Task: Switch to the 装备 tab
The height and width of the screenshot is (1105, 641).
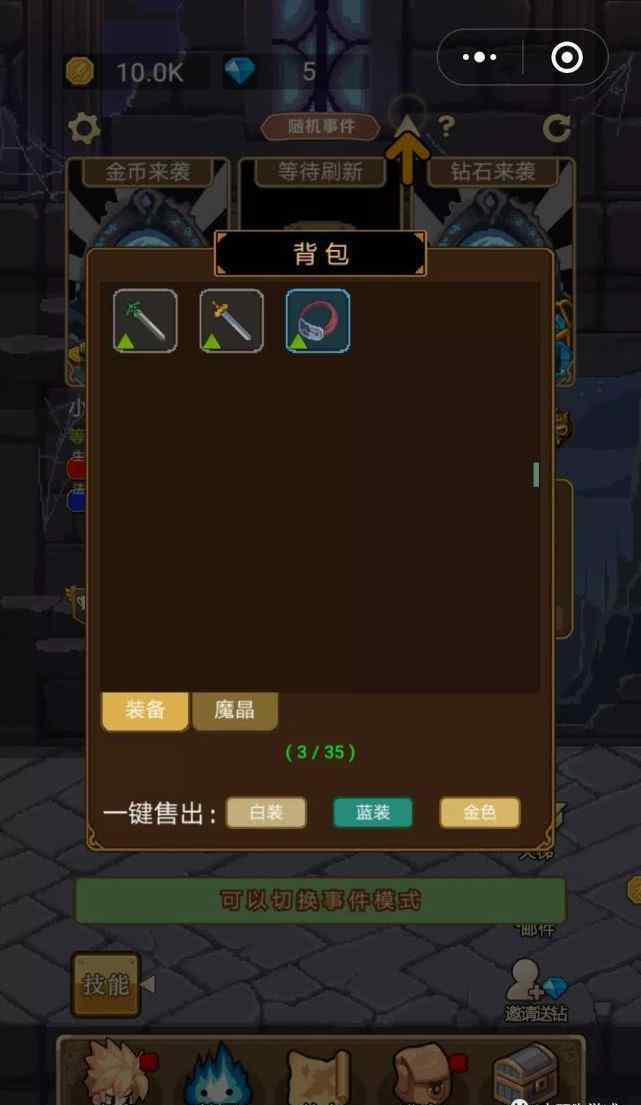Action: click(x=145, y=710)
